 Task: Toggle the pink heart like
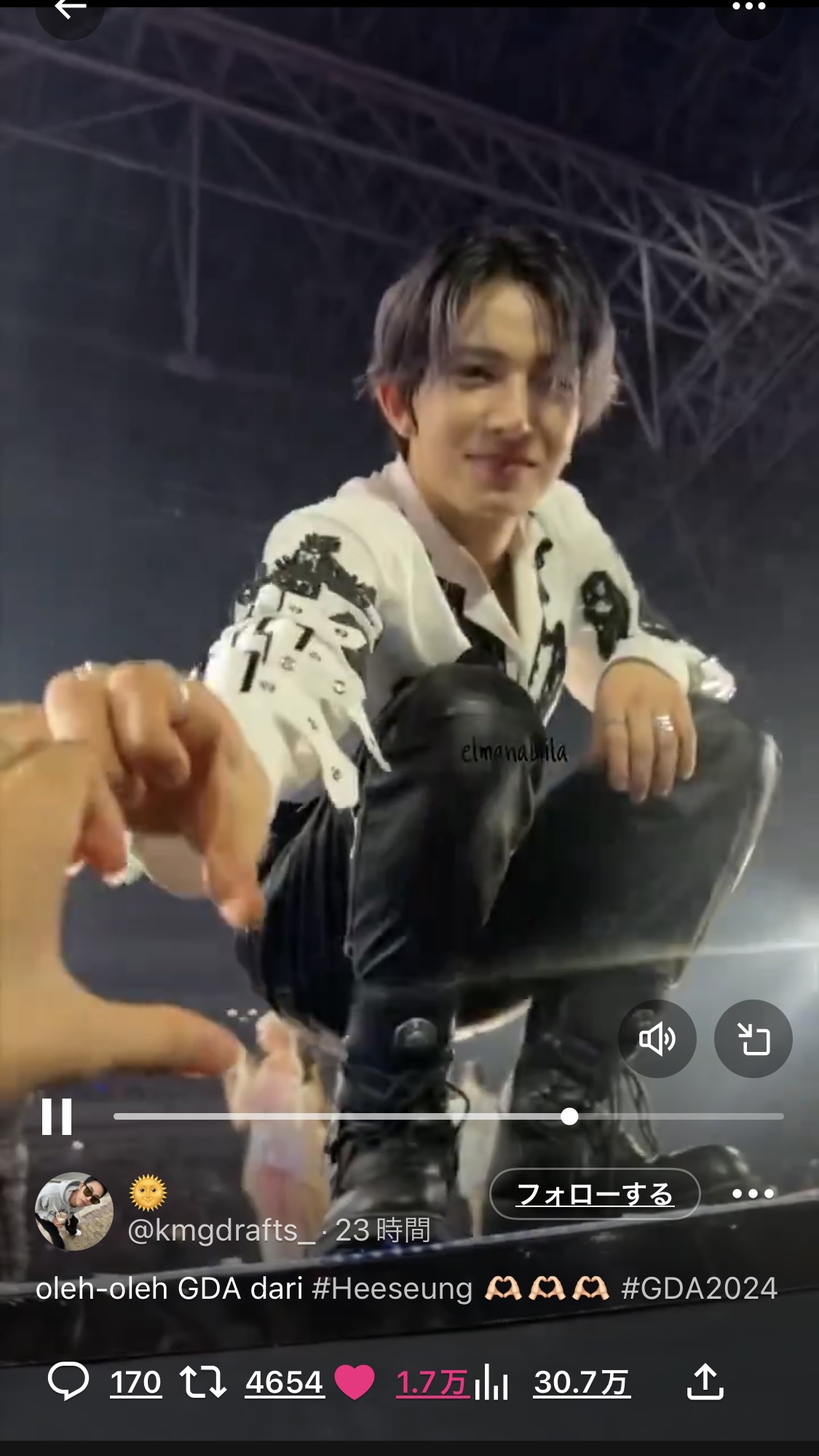point(355,1382)
